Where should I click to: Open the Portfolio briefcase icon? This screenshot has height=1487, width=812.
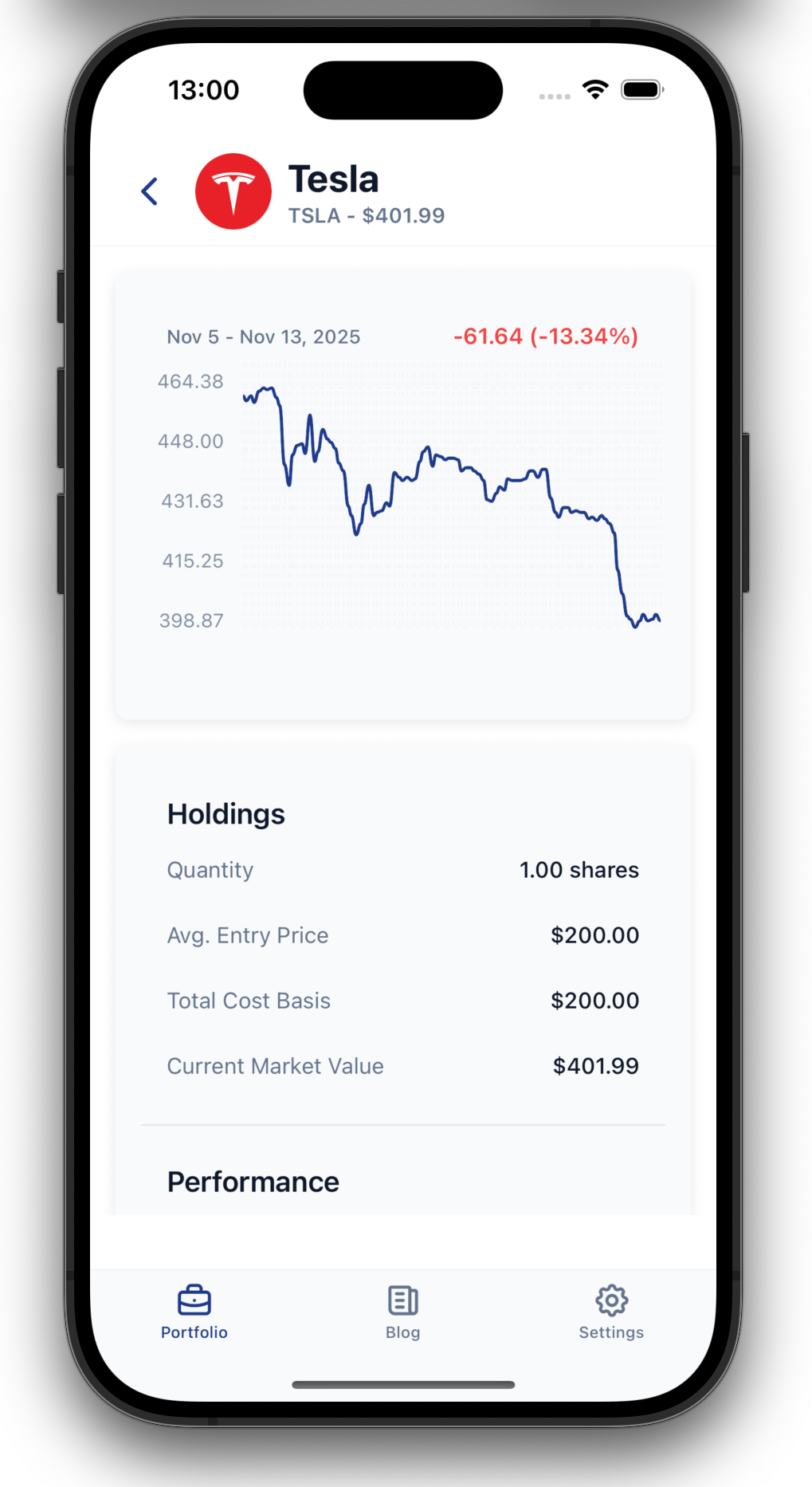point(194,1300)
